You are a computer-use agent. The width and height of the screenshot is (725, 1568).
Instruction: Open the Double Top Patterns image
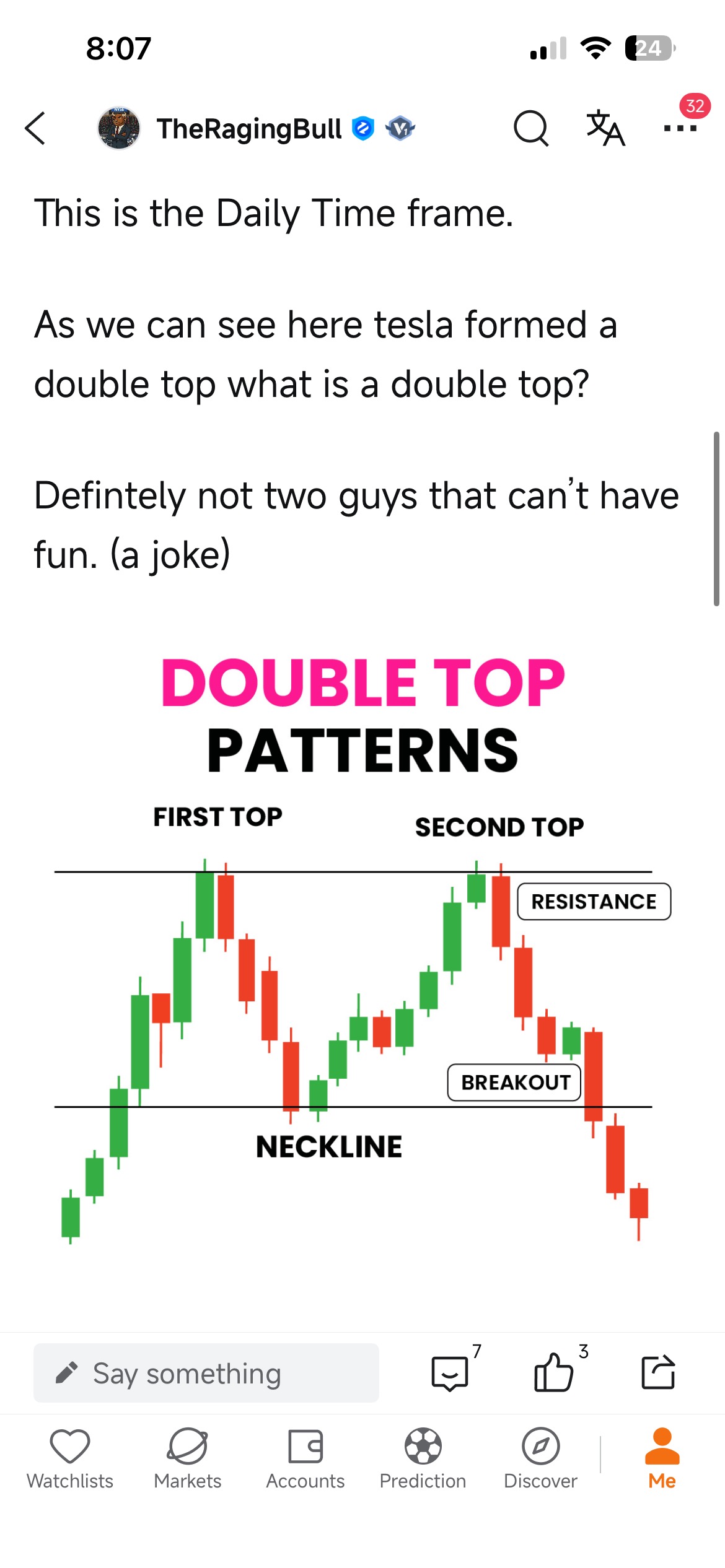click(x=362, y=947)
